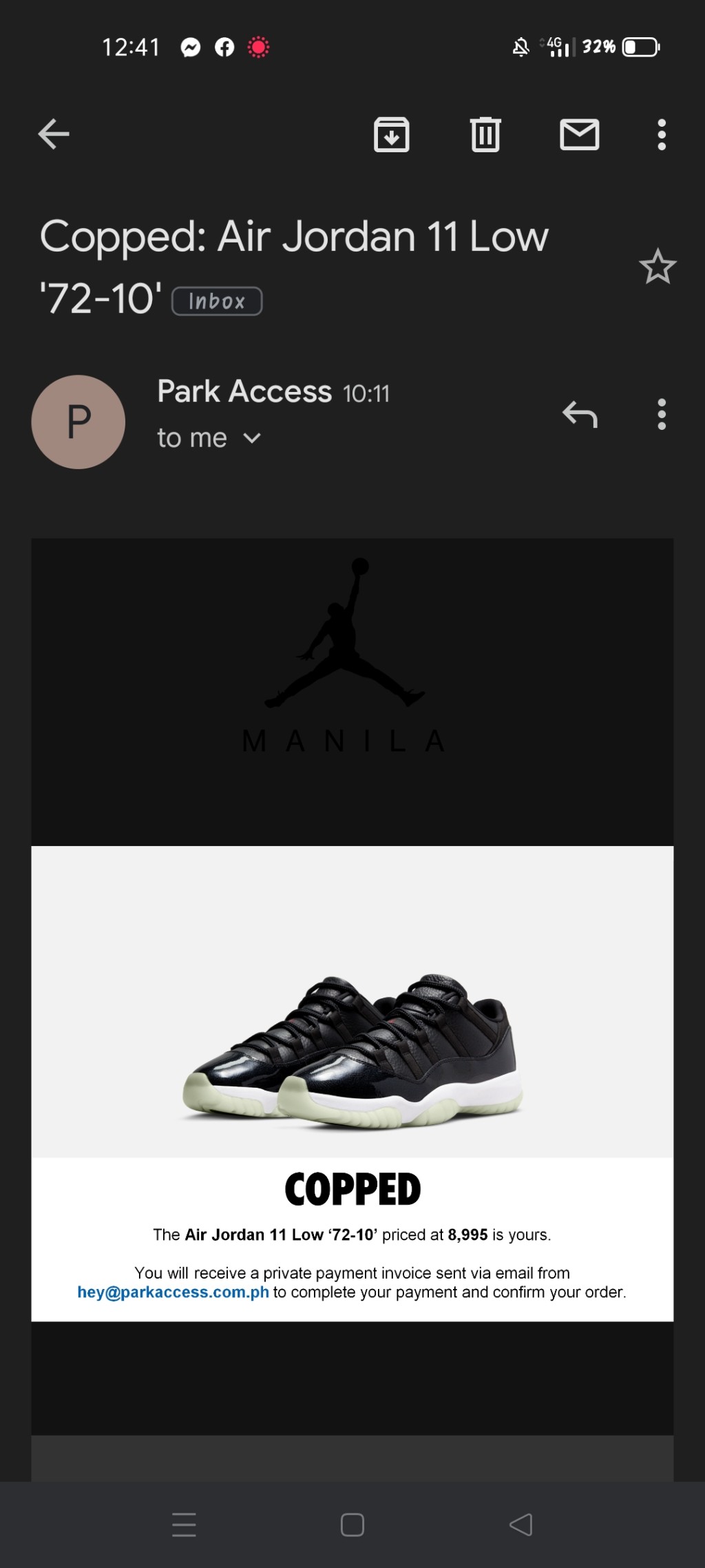Delete this email with the trash icon

tap(485, 134)
